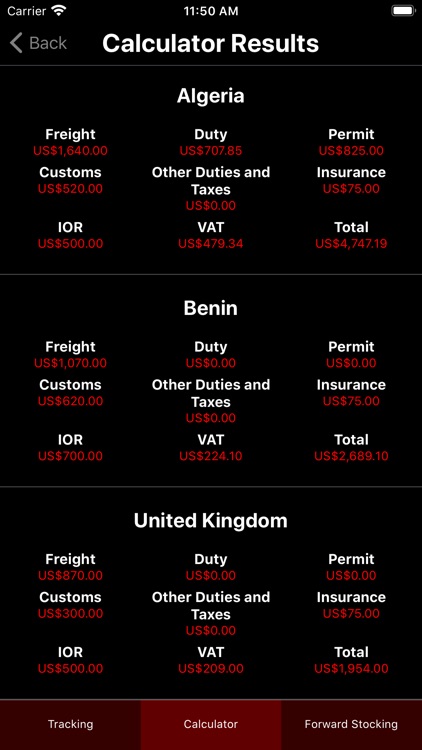Viewport: 422px width, 750px height.
Task: Select the Calculator tab
Action: pyautogui.click(x=211, y=724)
